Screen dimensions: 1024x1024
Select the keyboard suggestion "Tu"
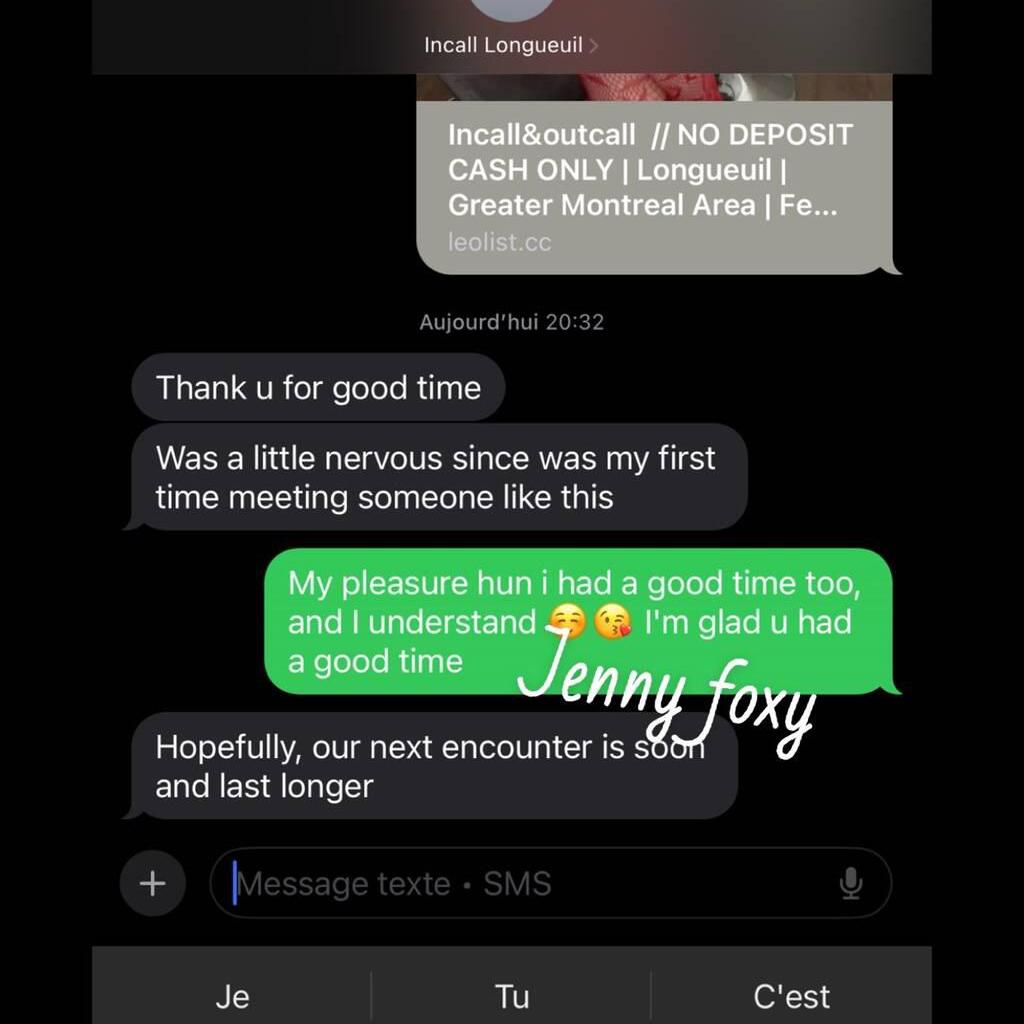pos(511,996)
